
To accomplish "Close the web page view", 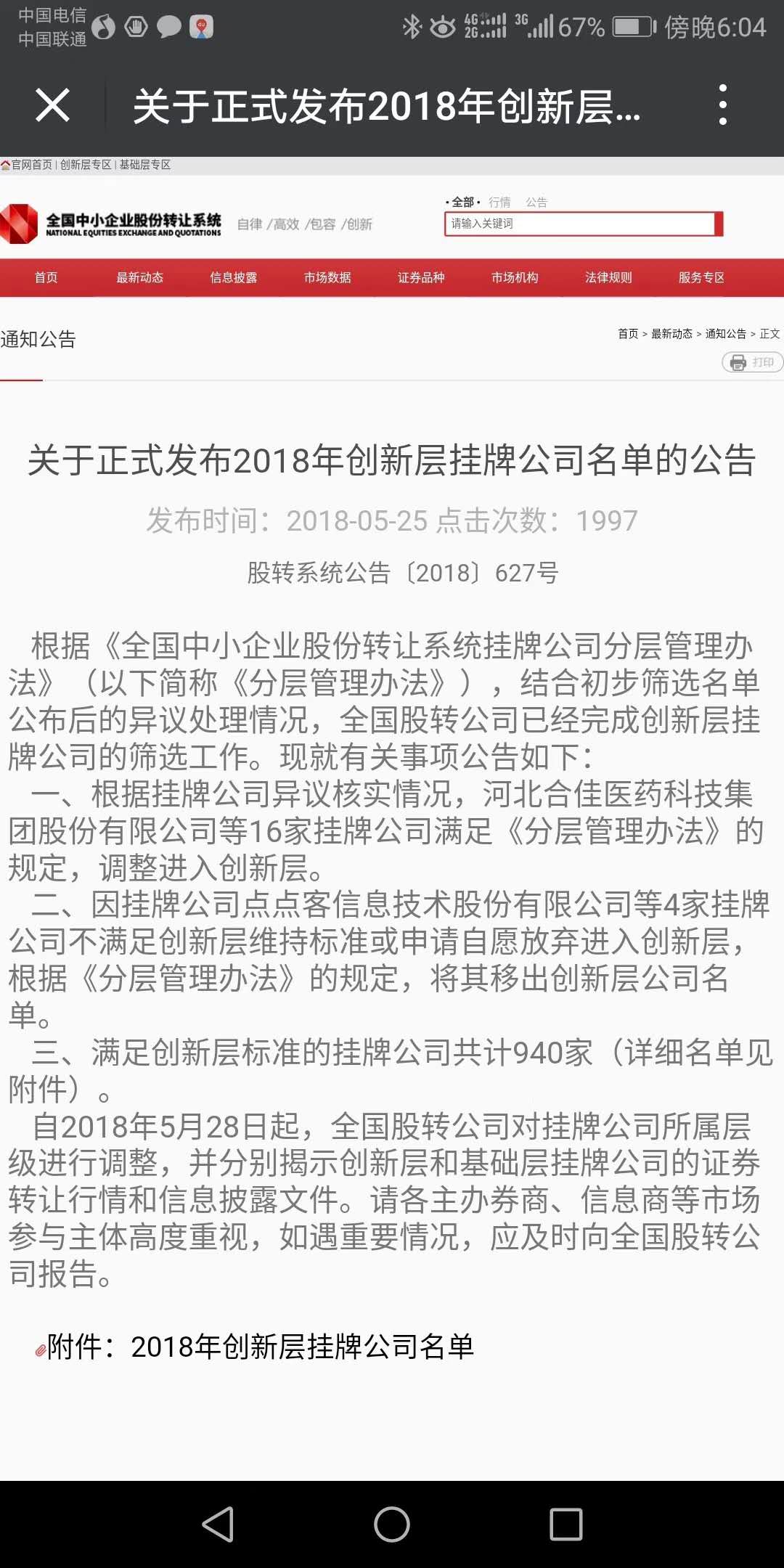I will 52,106.
